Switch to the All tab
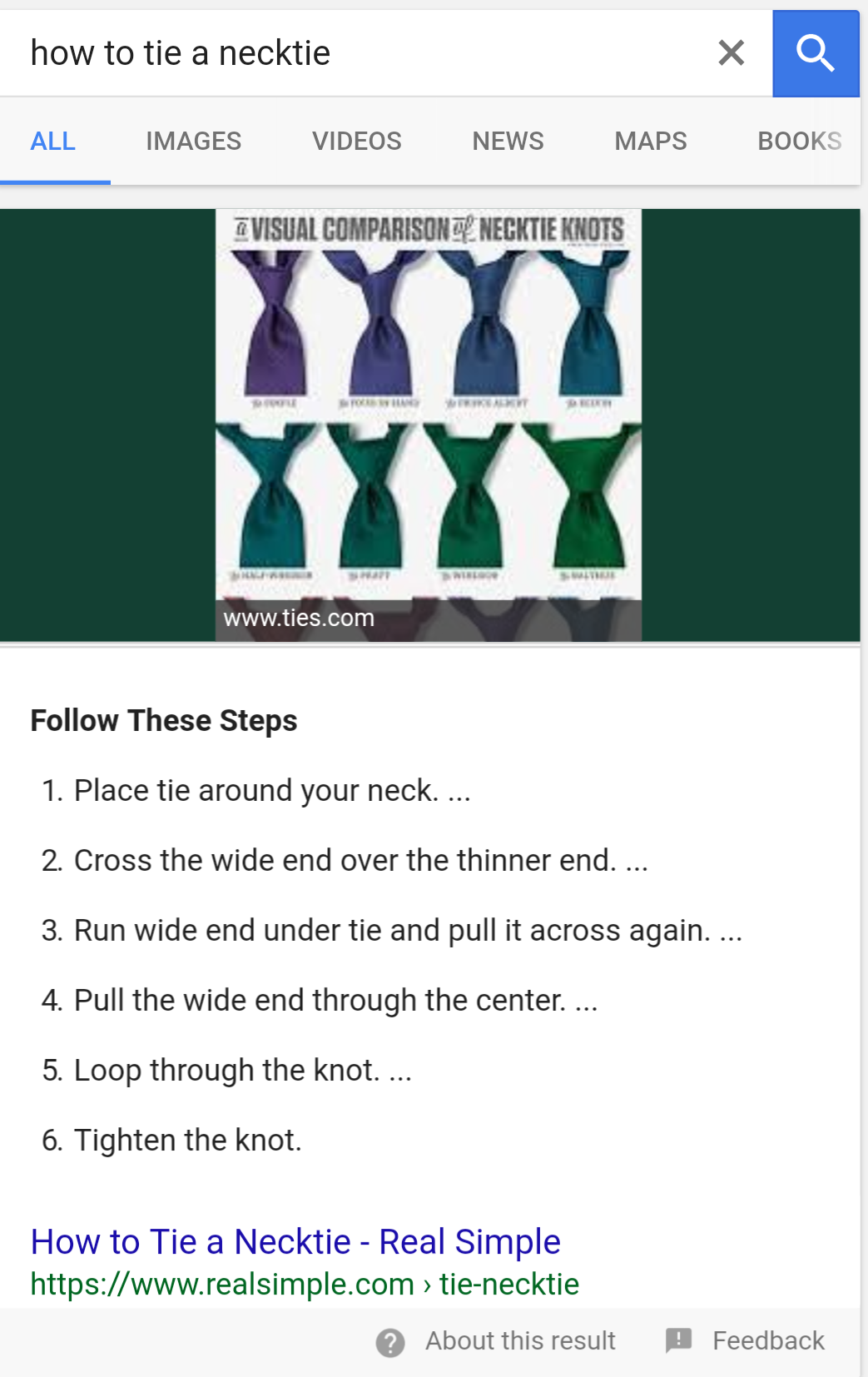This screenshot has height=1377, width=868. pyautogui.click(x=53, y=142)
